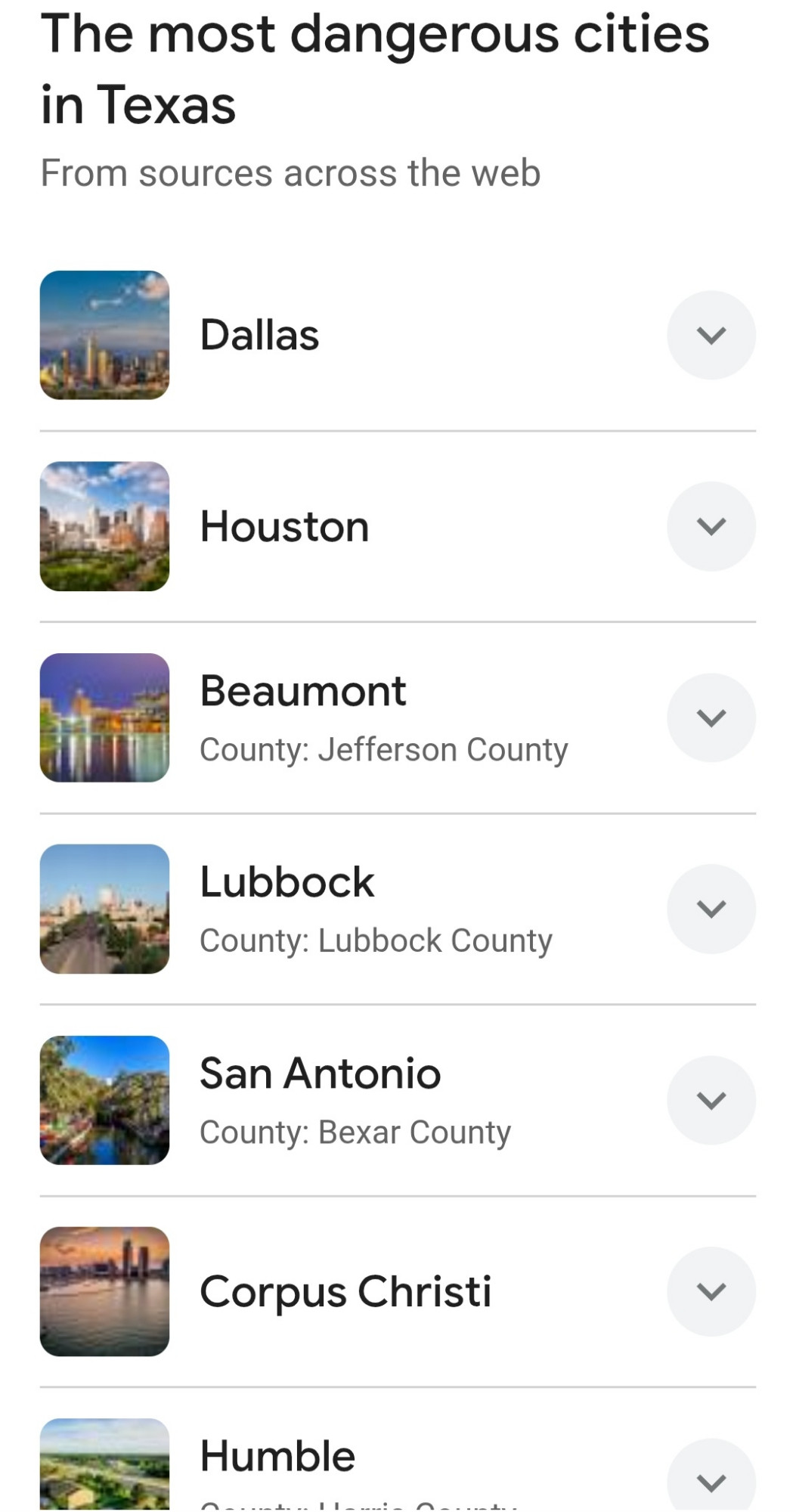Select the Beaumont list row
796x1512 pixels.
(x=398, y=717)
